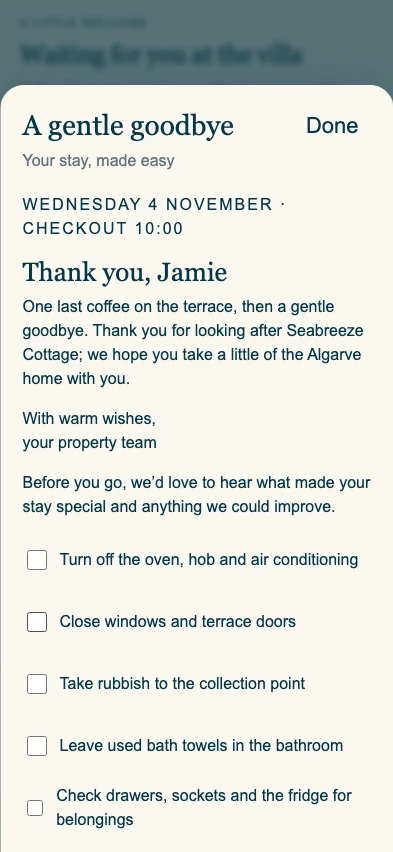This screenshot has height=852, width=393.
Task: Tap Done to close the goodbye sheet
Action: pyautogui.click(x=332, y=126)
